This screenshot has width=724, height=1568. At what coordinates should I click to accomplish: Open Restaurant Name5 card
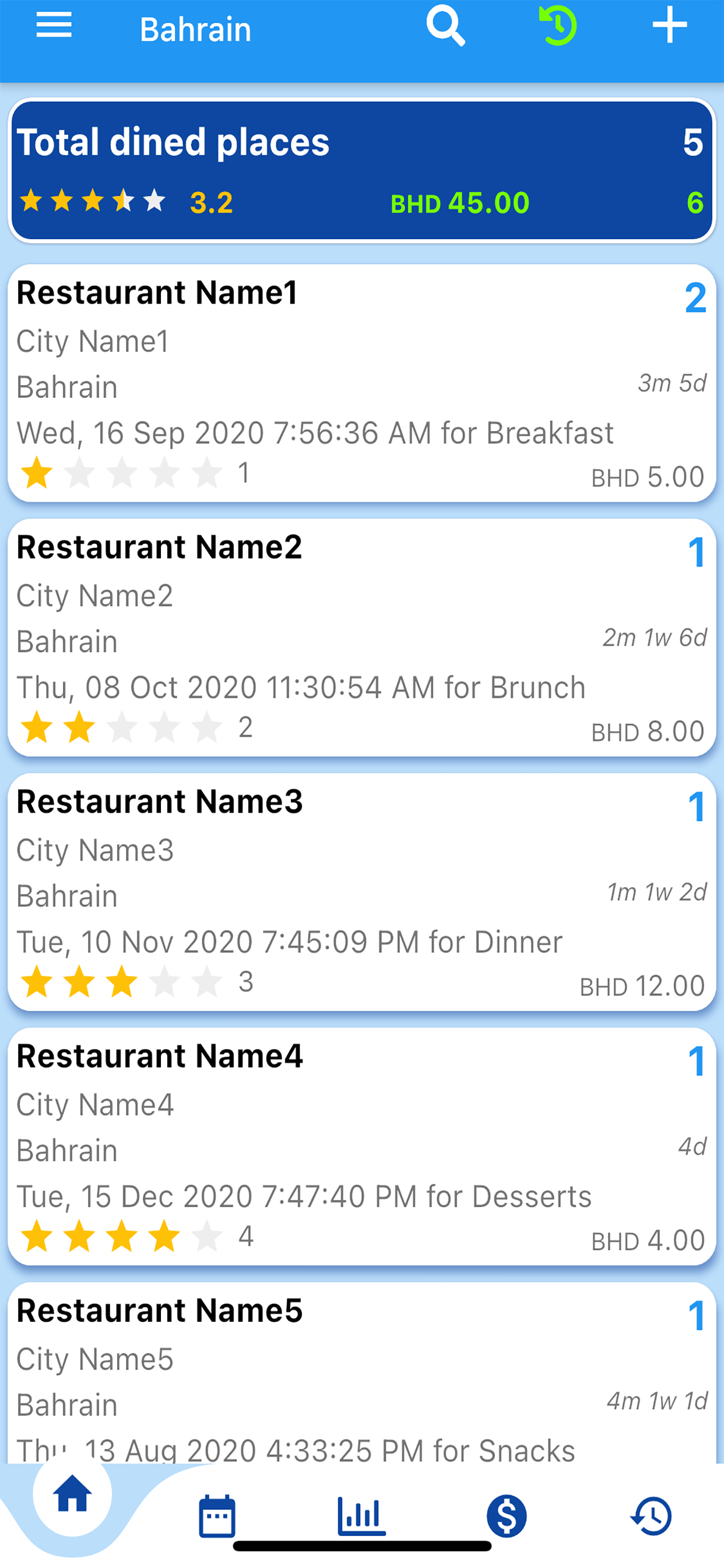[362, 1373]
